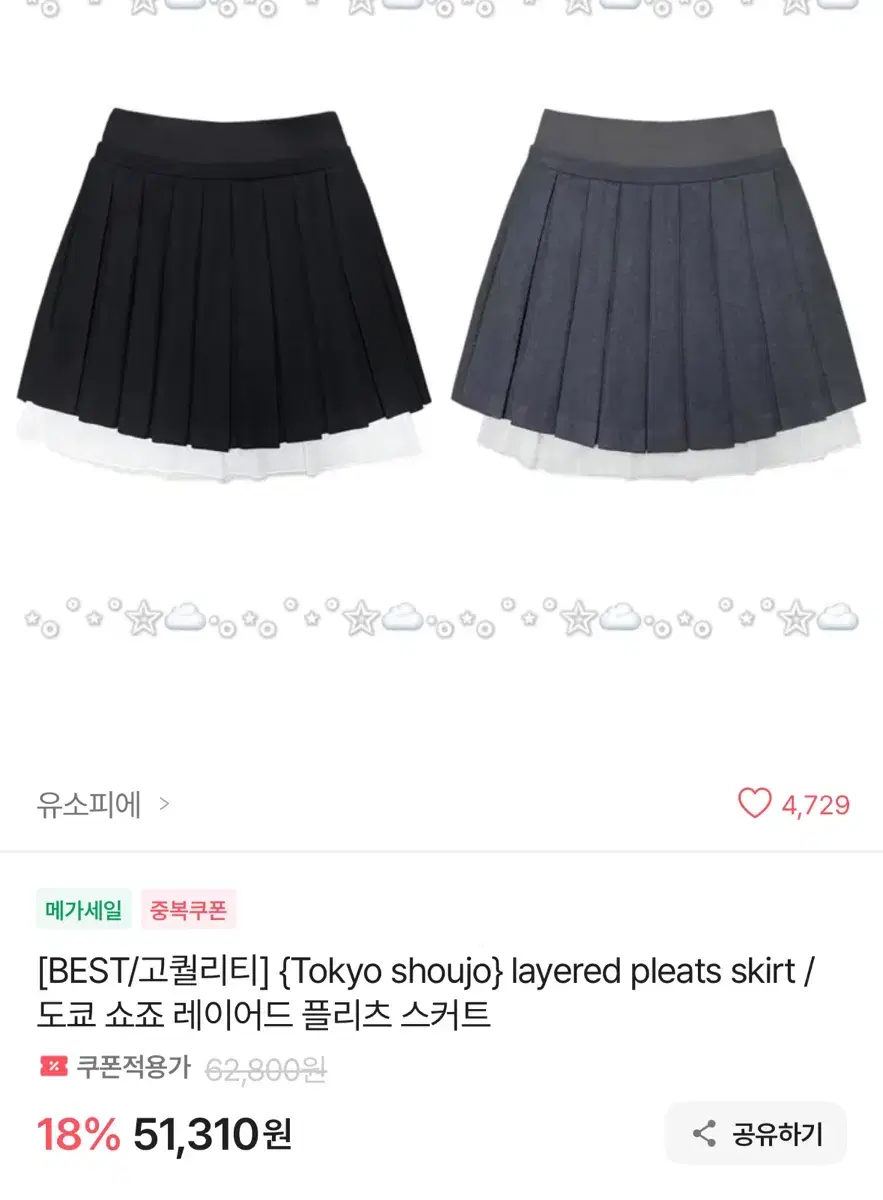883x1200 pixels.
Task: Select the 메가세일 badge
Action: tap(83, 911)
